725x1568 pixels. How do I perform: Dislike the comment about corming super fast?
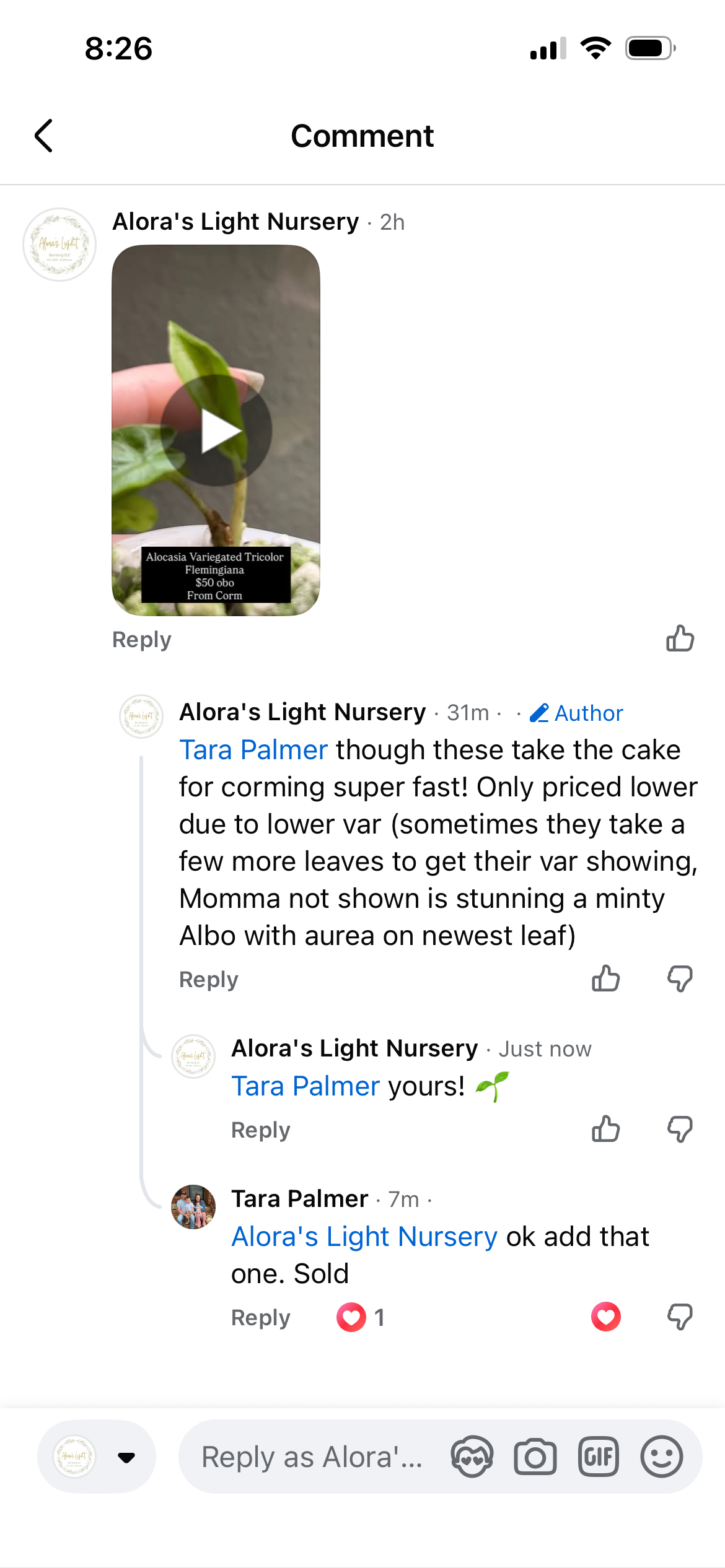pyautogui.click(x=680, y=979)
